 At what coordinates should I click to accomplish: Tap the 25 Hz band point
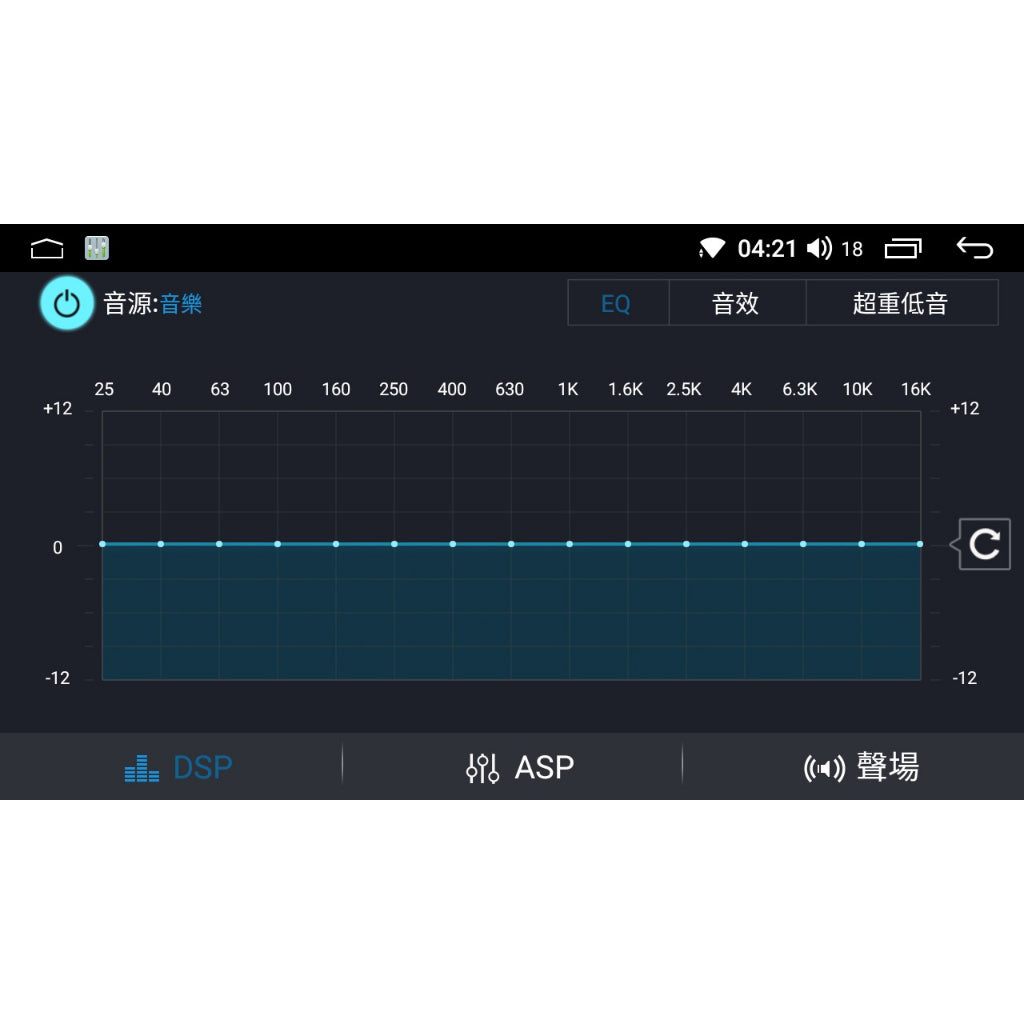click(x=102, y=544)
